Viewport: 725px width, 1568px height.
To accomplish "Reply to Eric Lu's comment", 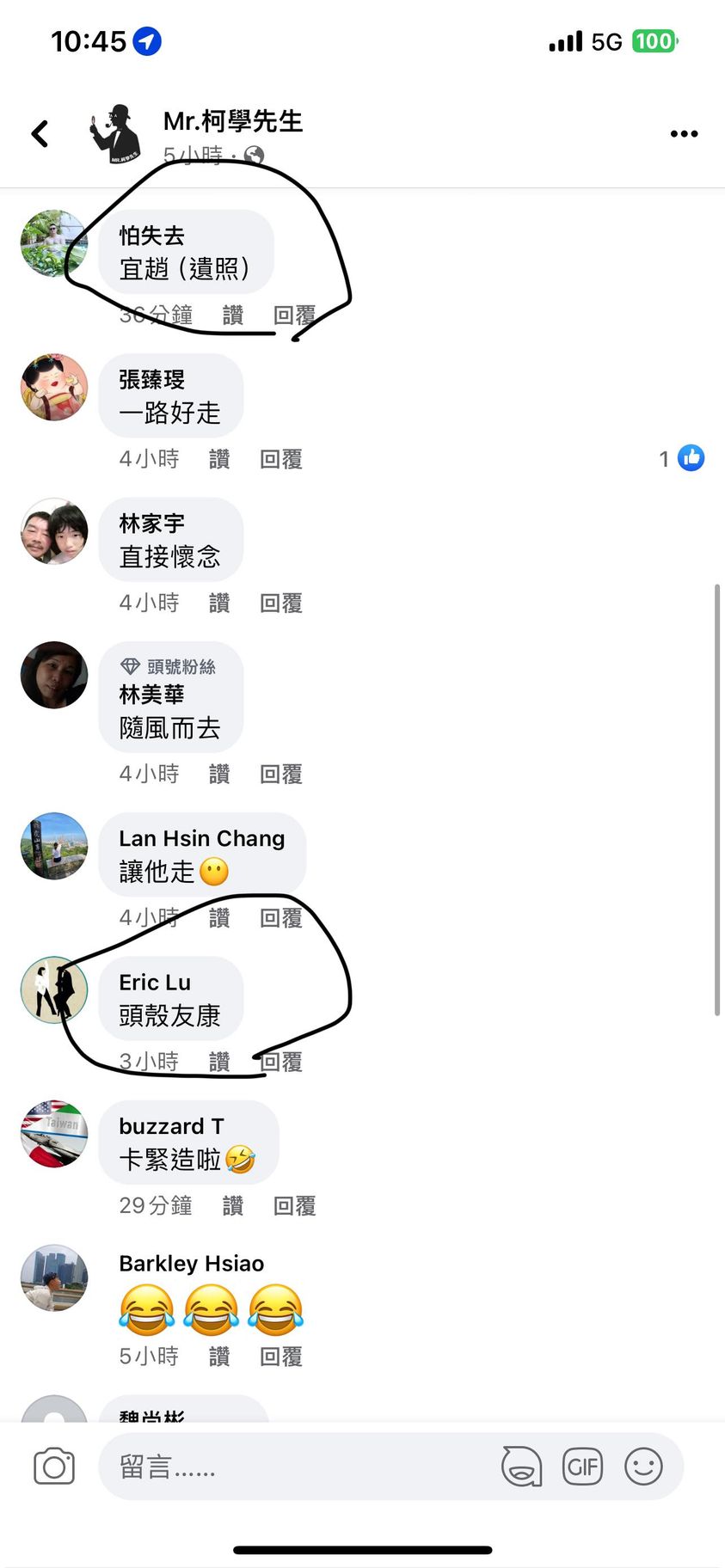I will (x=280, y=1063).
